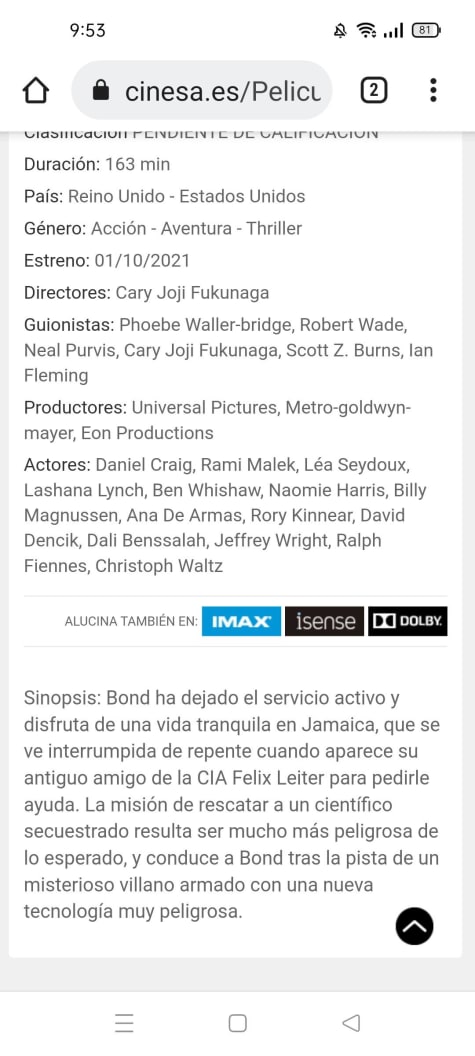This screenshot has width=475, height=1056.
Task: Go back using the system back button
Action: point(350,1023)
